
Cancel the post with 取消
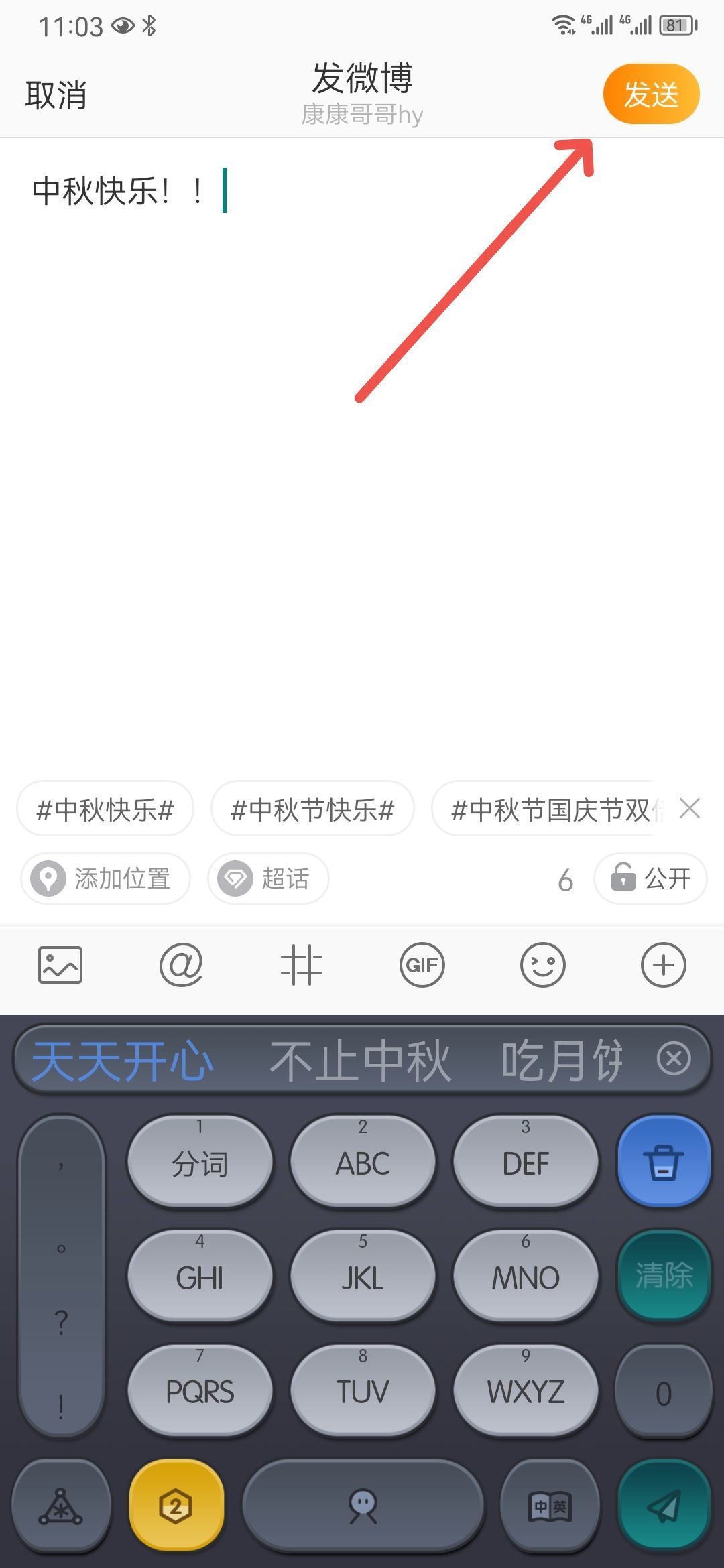[56, 94]
